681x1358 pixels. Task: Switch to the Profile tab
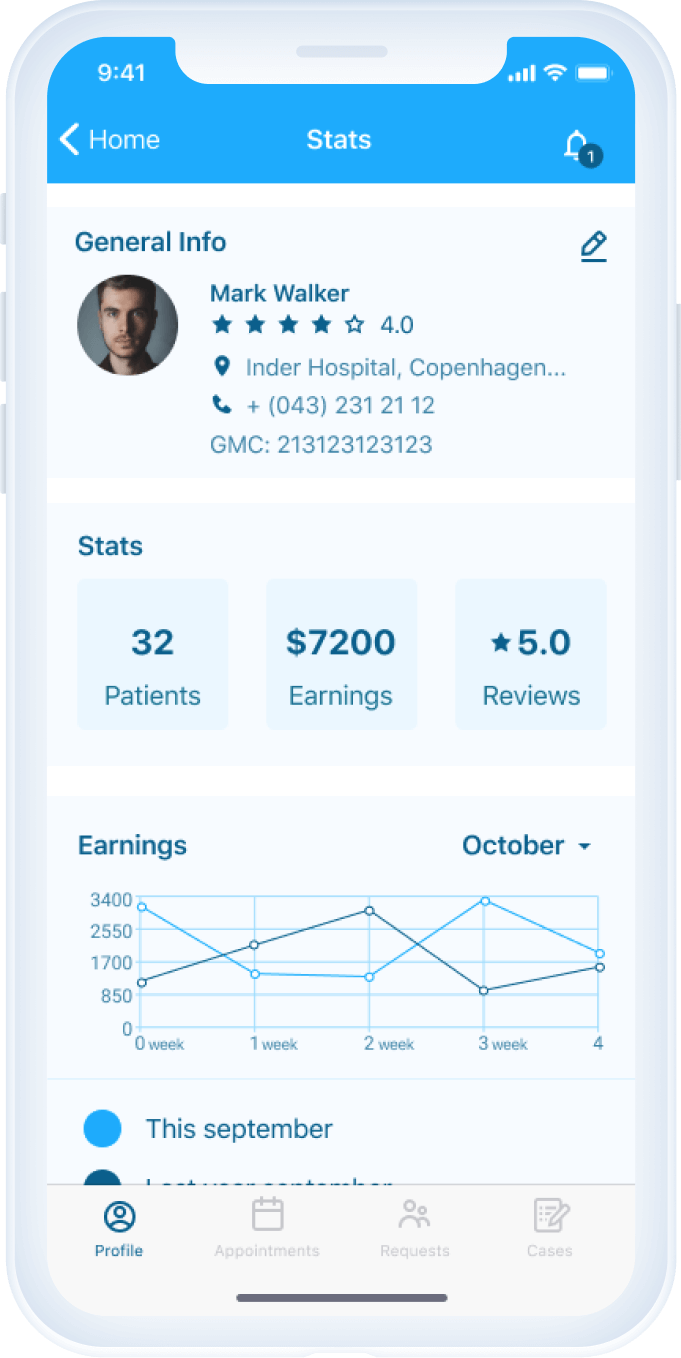pyautogui.click(x=119, y=1229)
